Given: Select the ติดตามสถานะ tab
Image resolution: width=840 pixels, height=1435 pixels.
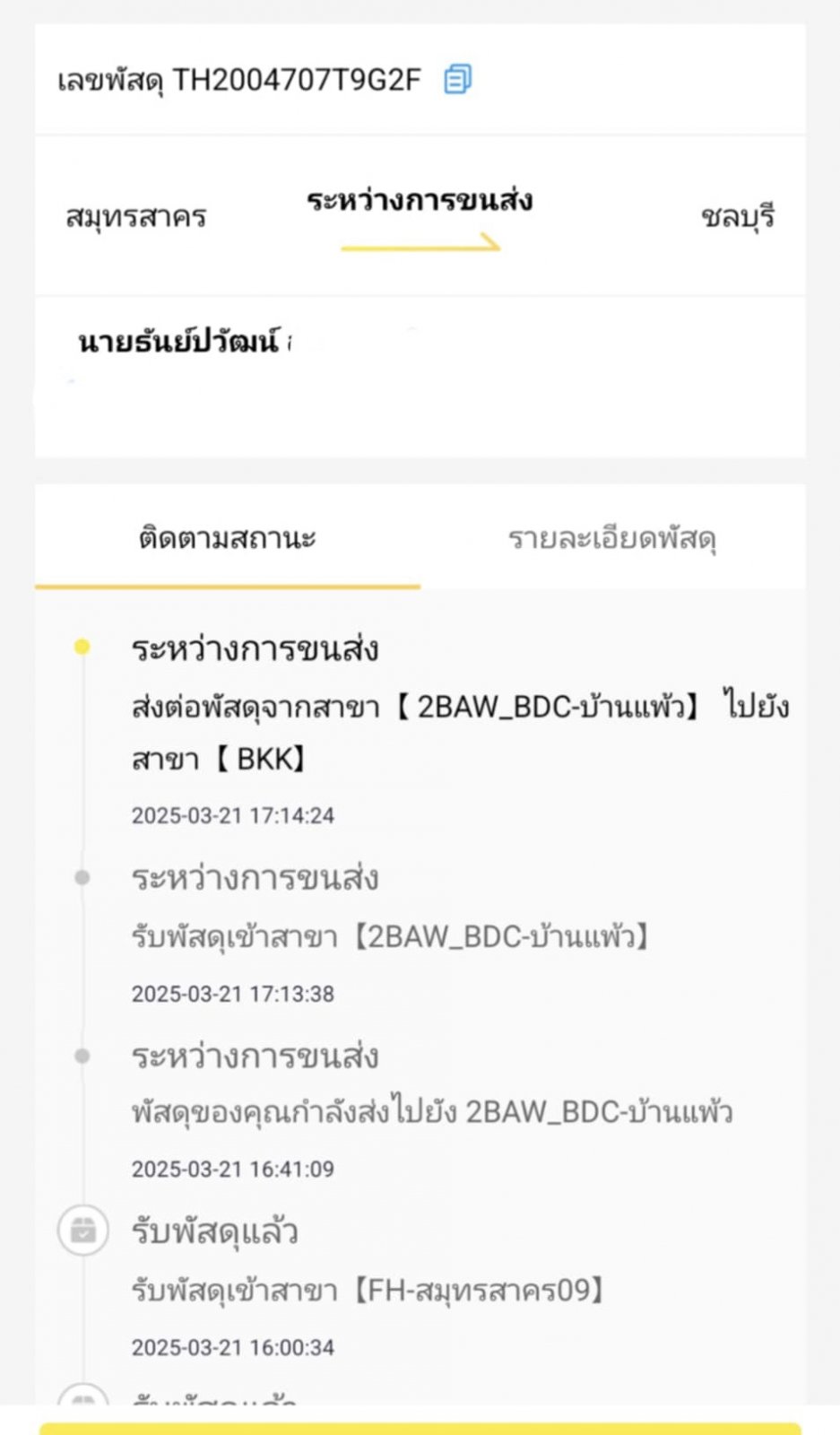Looking at the screenshot, I should pyautogui.click(x=227, y=538).
